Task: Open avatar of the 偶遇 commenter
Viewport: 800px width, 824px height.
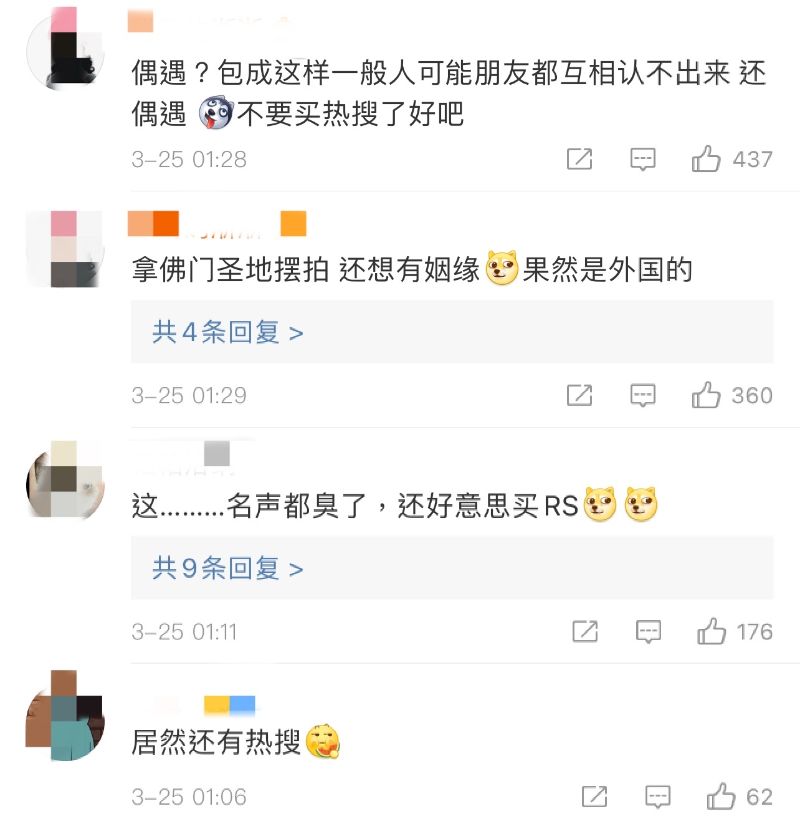Action: [x=65, y=47]
